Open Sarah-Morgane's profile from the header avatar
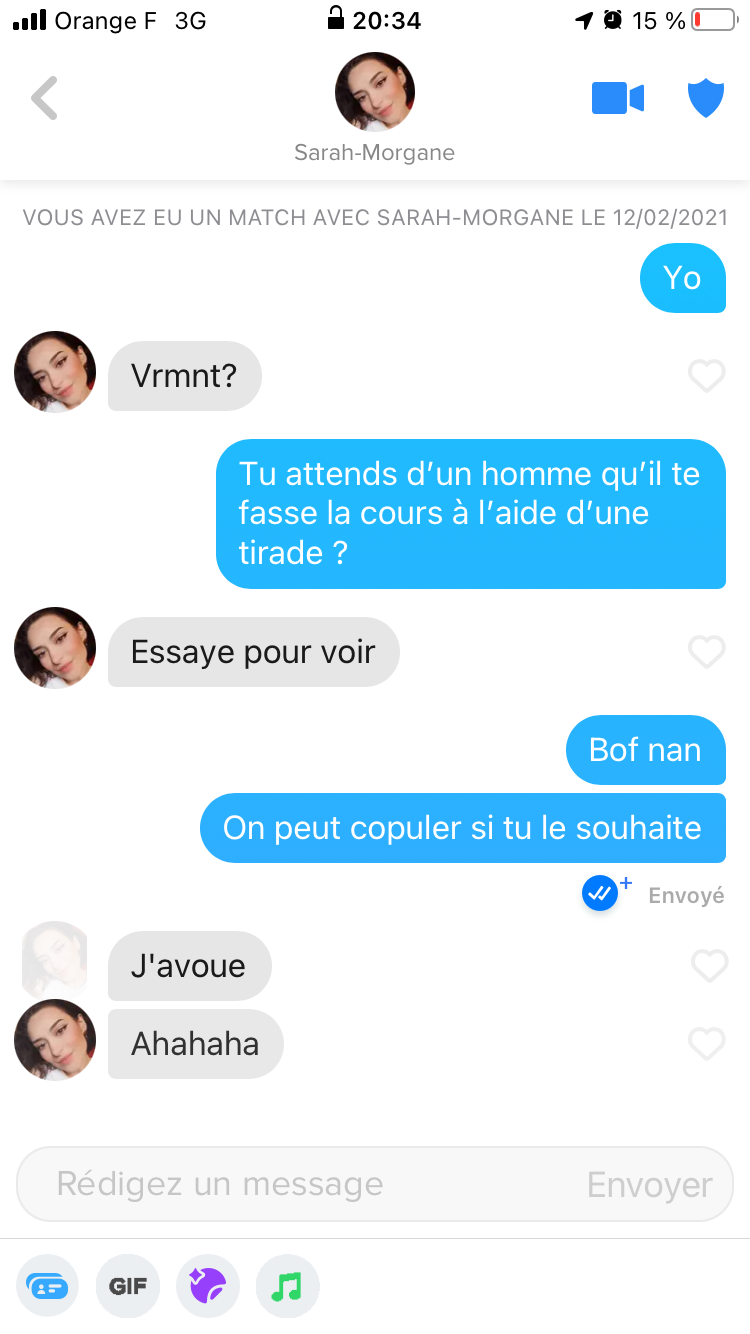 [x=375, y=92]
